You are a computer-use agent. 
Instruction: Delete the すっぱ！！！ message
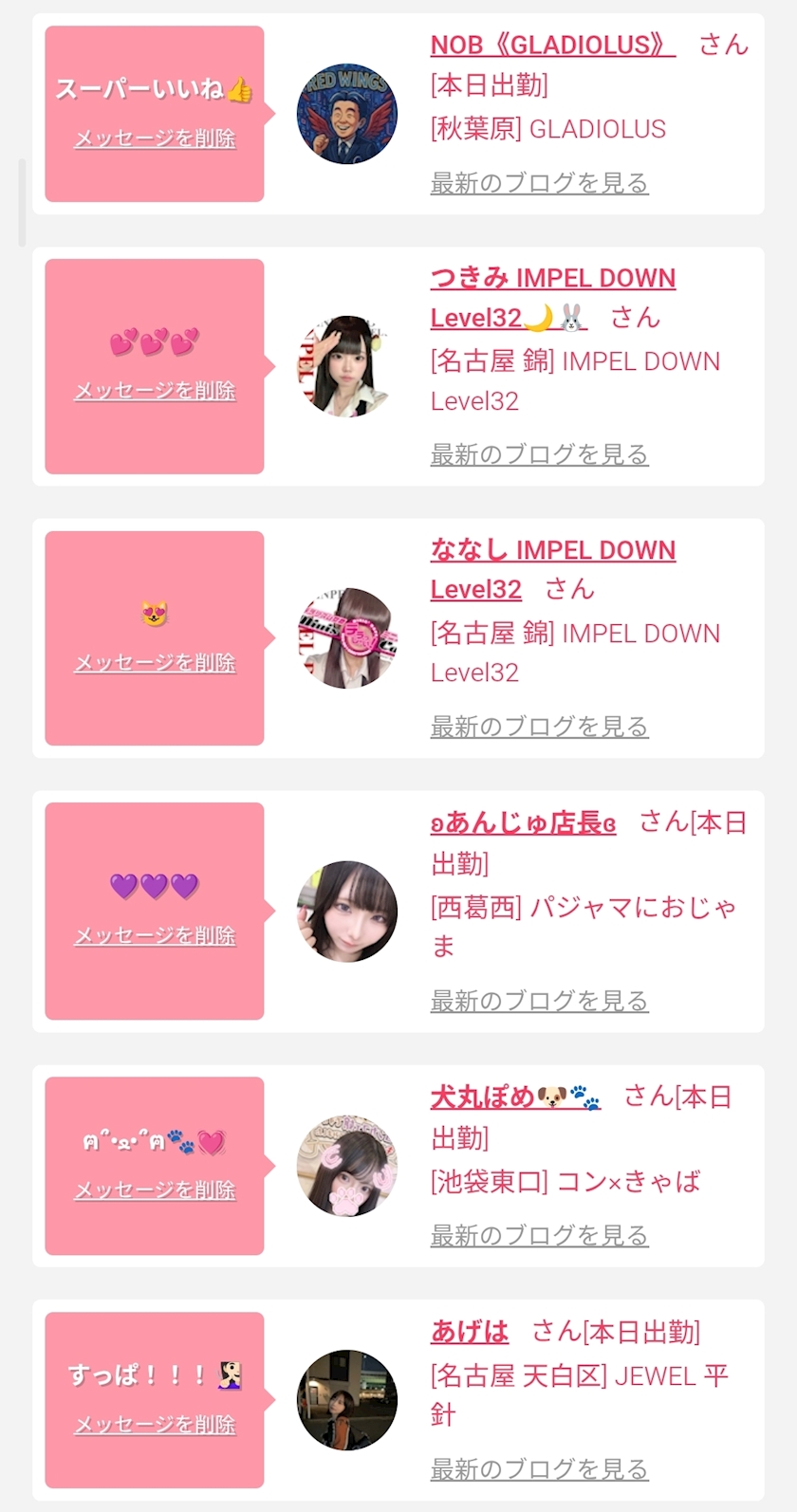(155, 1425)
